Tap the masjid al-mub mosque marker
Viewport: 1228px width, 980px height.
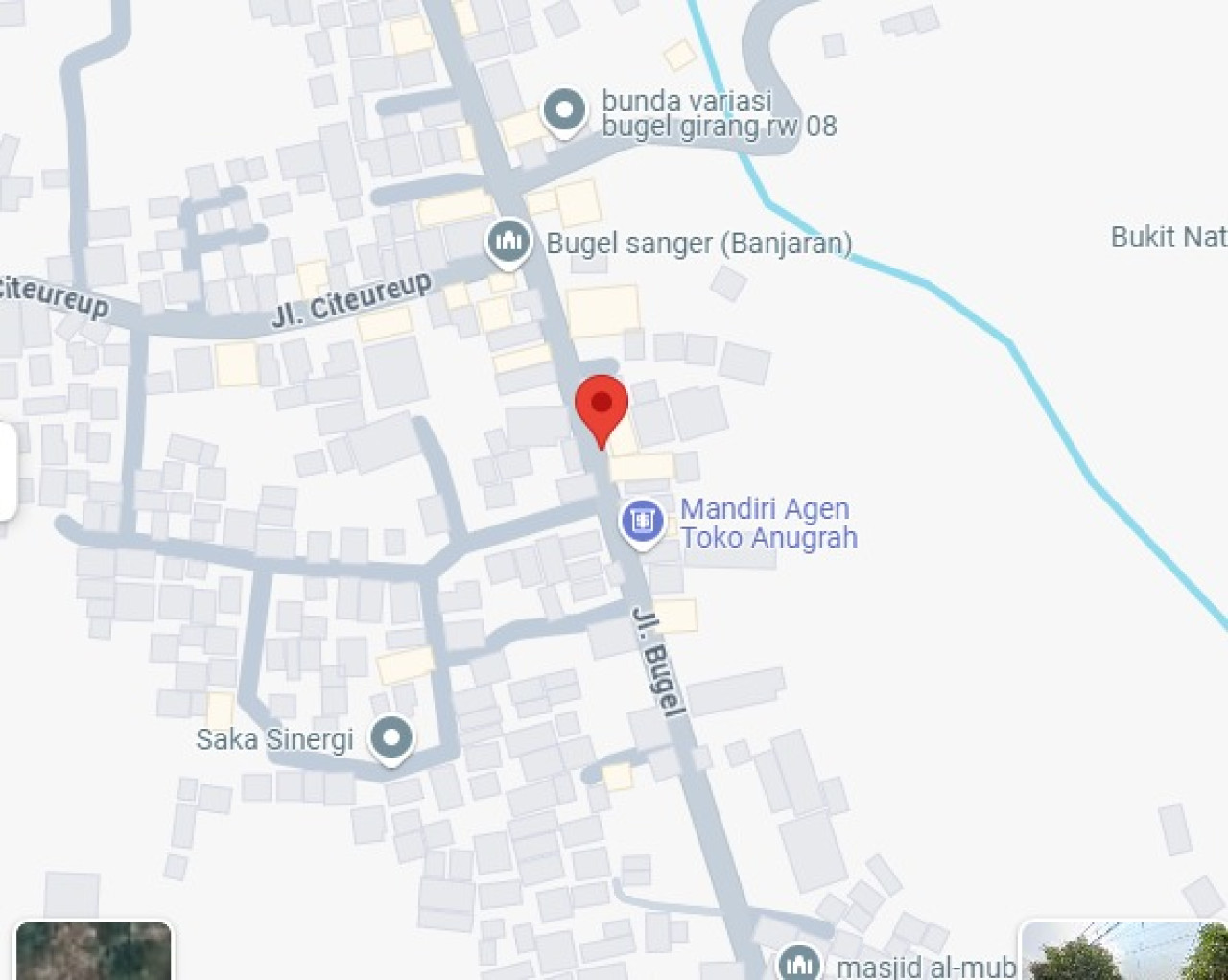(x=798, y=964)
